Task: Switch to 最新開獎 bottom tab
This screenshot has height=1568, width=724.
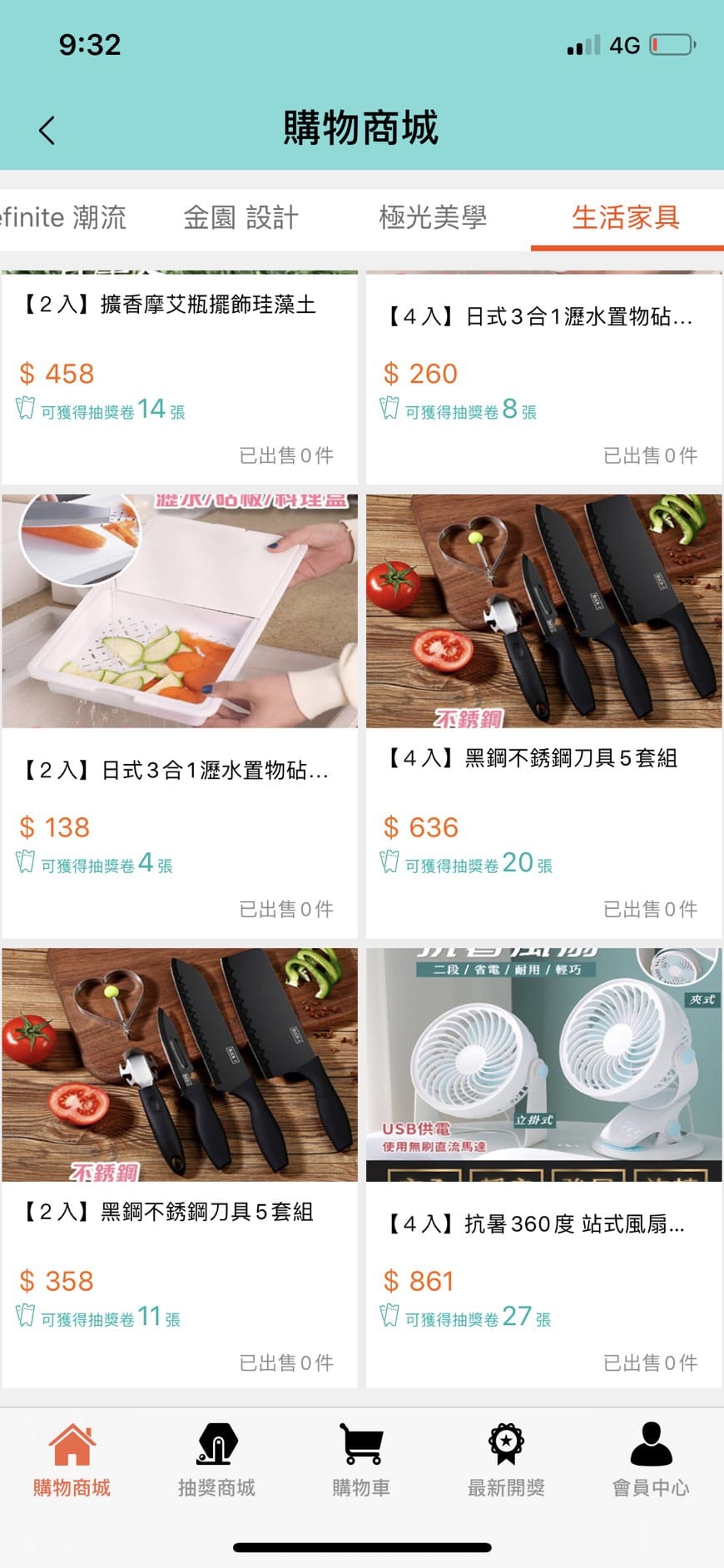Action: pos(506,1460)
